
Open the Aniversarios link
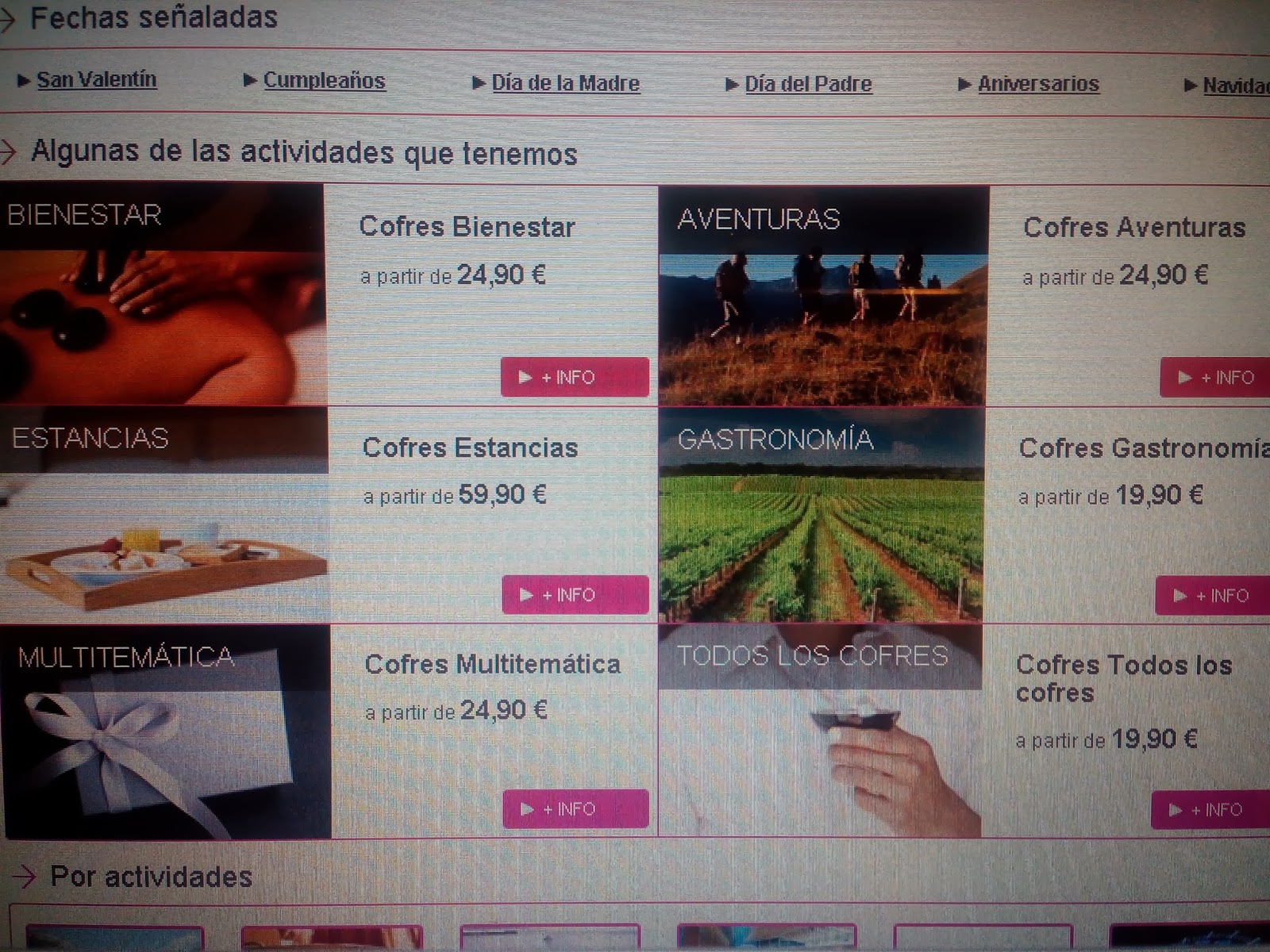(1038, 84)
